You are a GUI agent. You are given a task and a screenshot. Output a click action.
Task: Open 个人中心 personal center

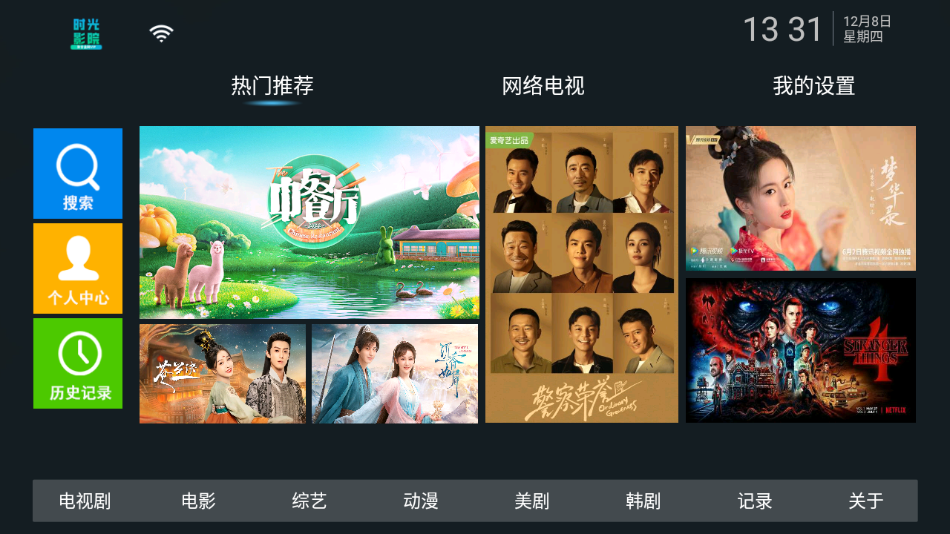point(78,268)
